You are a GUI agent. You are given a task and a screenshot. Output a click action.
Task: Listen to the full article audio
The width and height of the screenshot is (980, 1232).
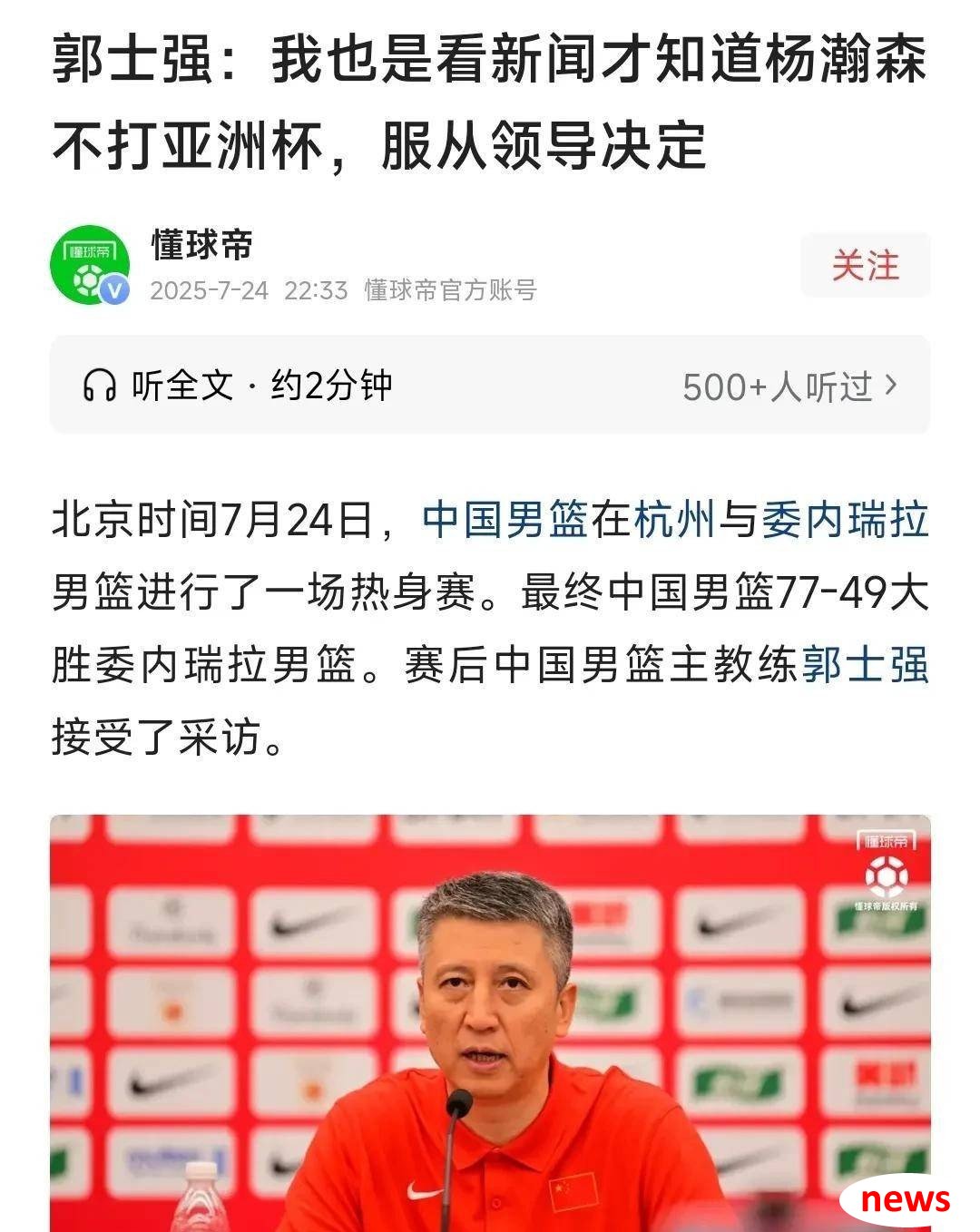[238, 386]
